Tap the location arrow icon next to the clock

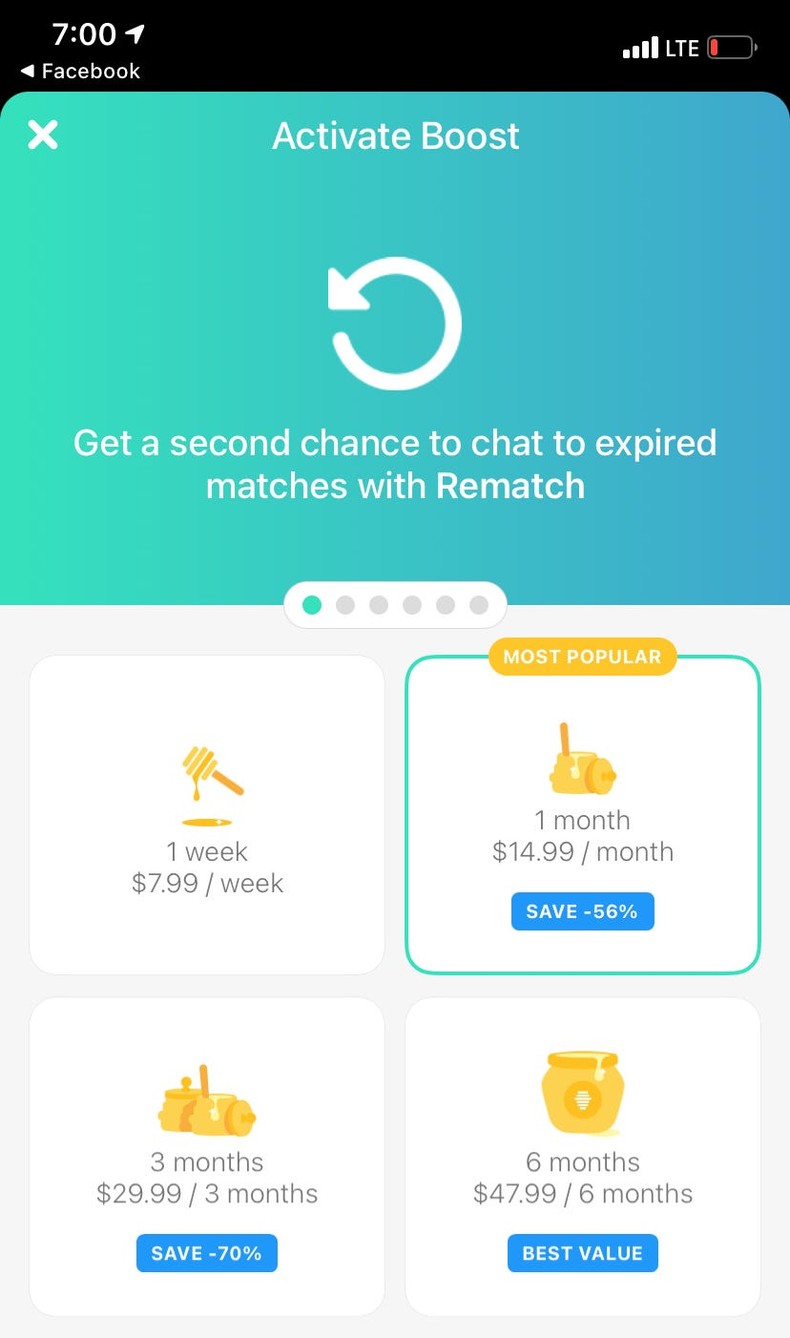click(x=135, y=33)
